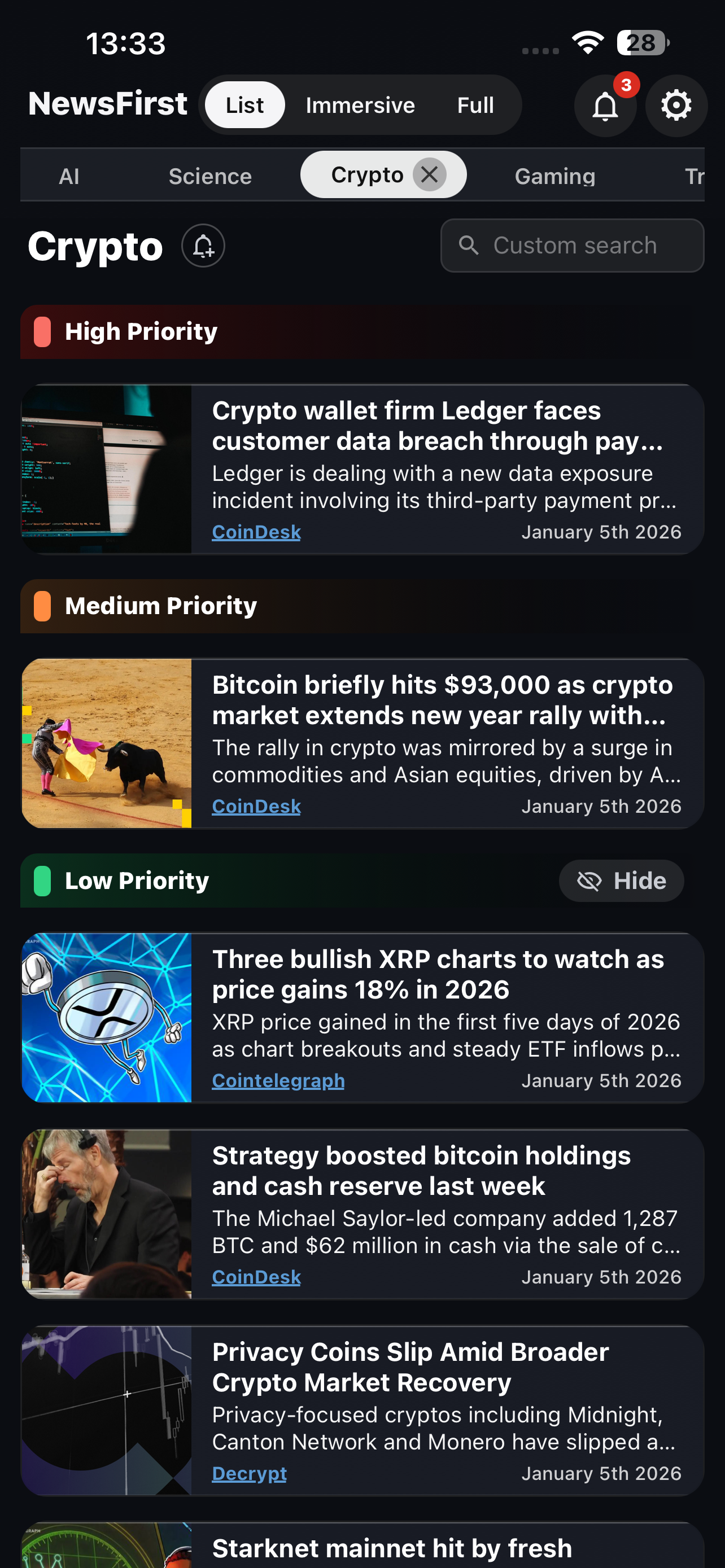Click the magnifier icon in the search bar
Screen dimensions: 725x1568
click(x=469, y=246)
